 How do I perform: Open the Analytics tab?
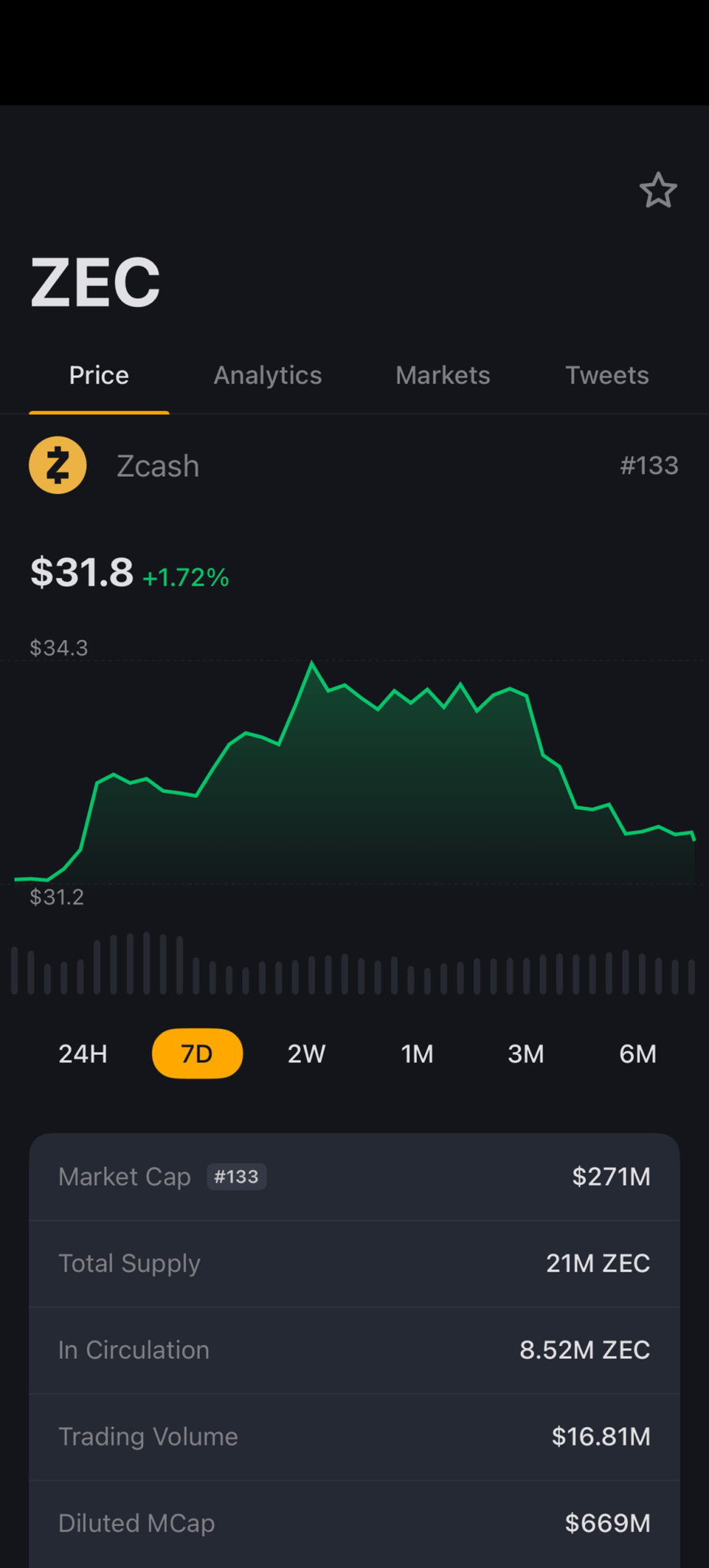coord(267,375)
